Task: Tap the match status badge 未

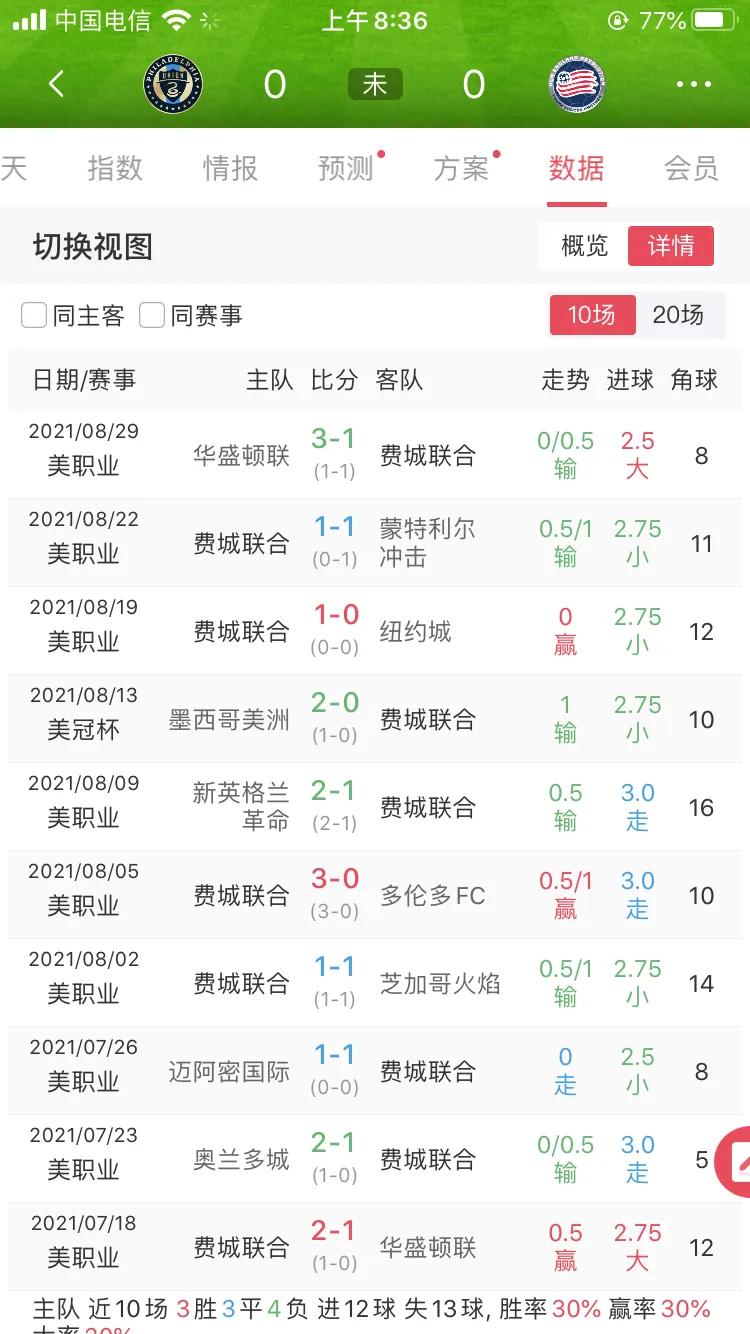Action: click(x=374, y=86)
